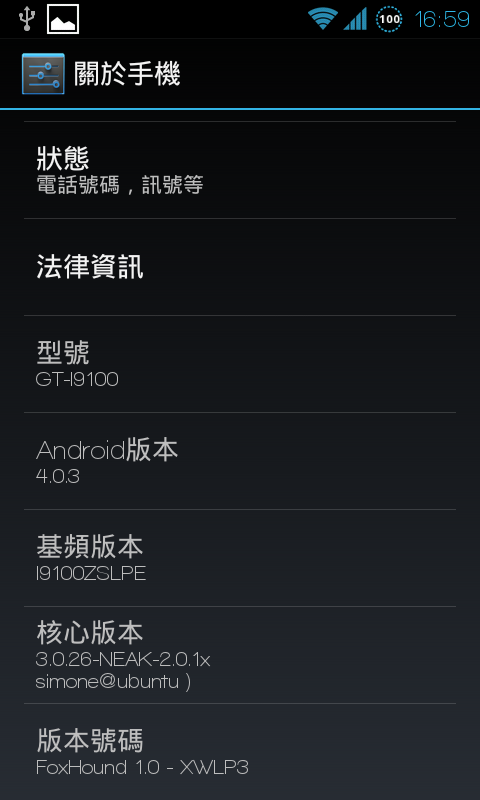Tap the 型號 GT-I9100 row
This screenshot has height=800, width=480.
tap(240, 364)
